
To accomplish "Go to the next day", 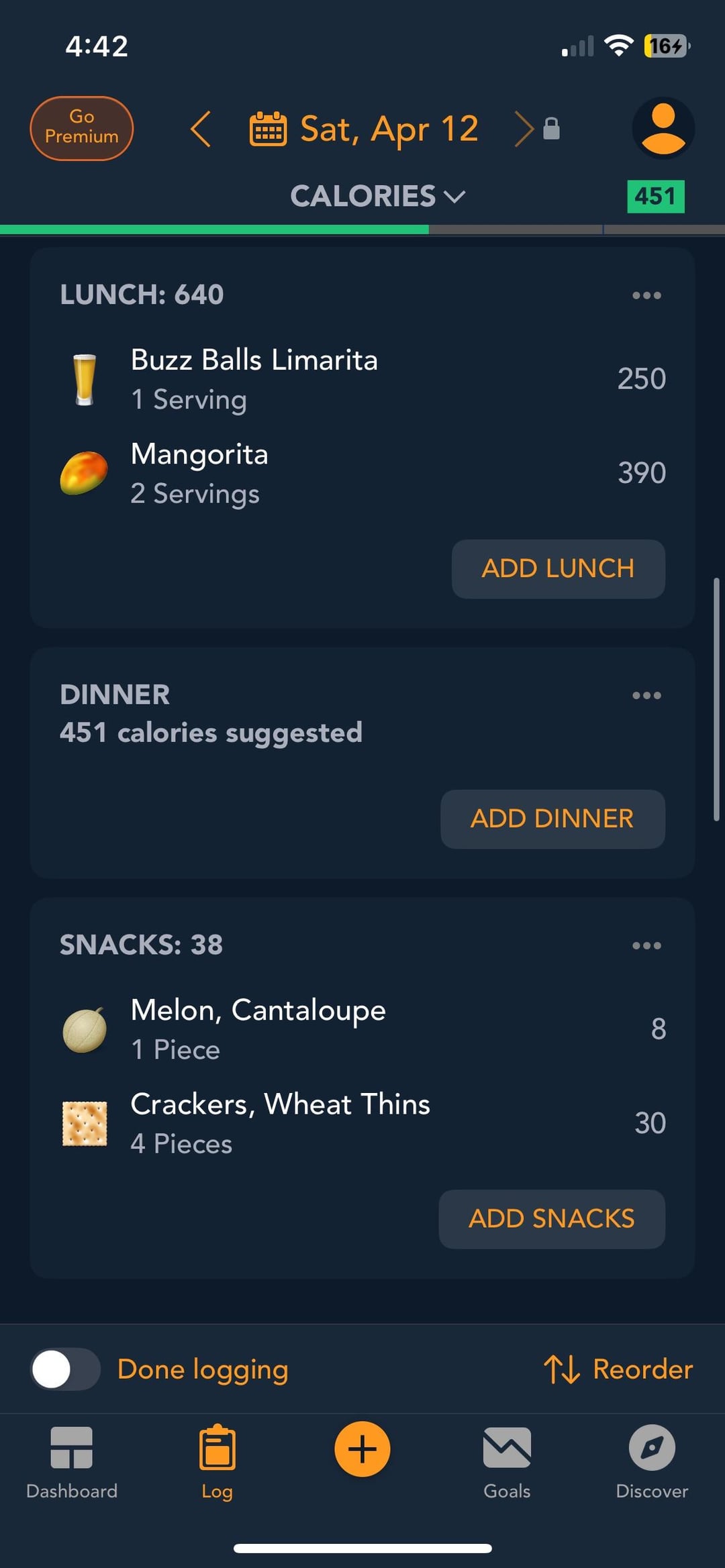I will point(524,128).
